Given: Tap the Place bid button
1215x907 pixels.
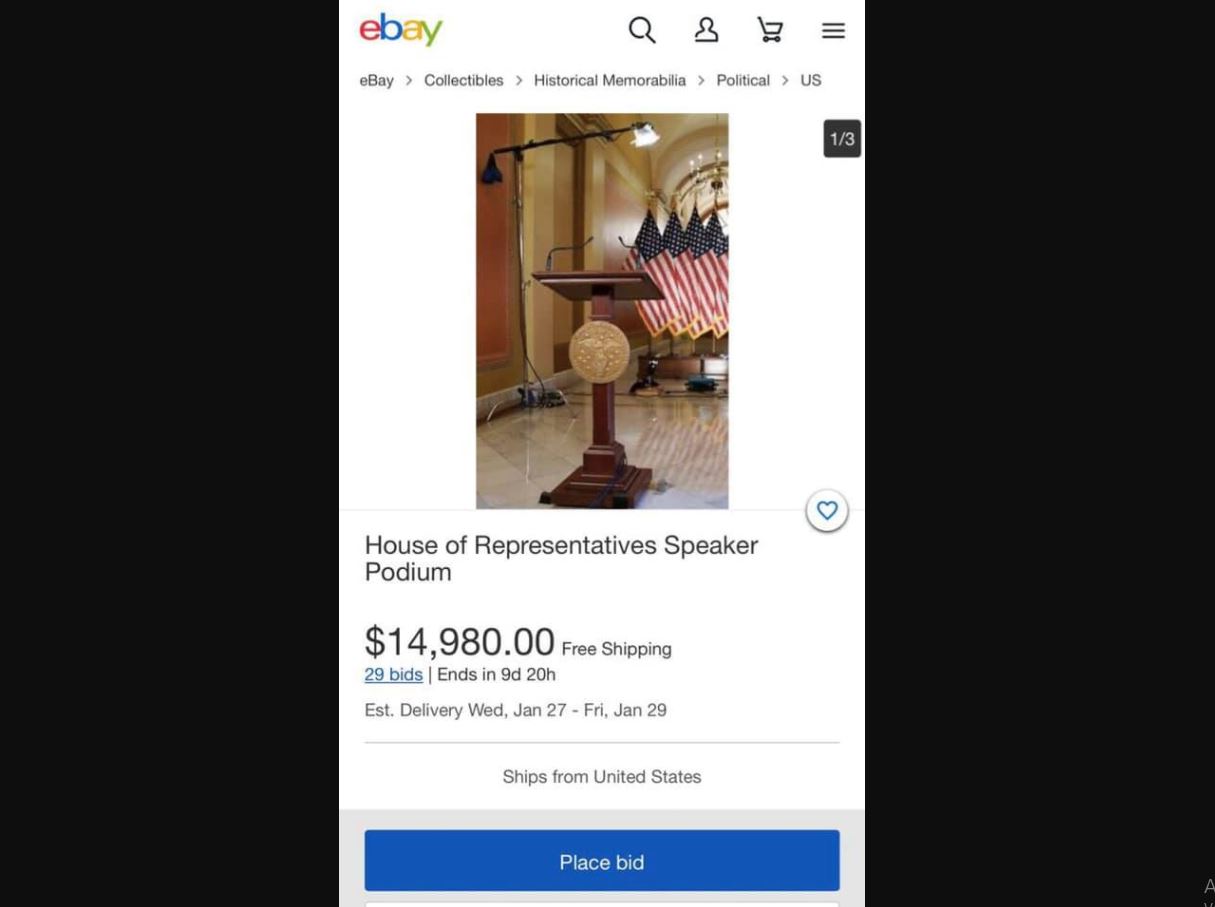Looking at the screenshot, I should coord(602,861).
